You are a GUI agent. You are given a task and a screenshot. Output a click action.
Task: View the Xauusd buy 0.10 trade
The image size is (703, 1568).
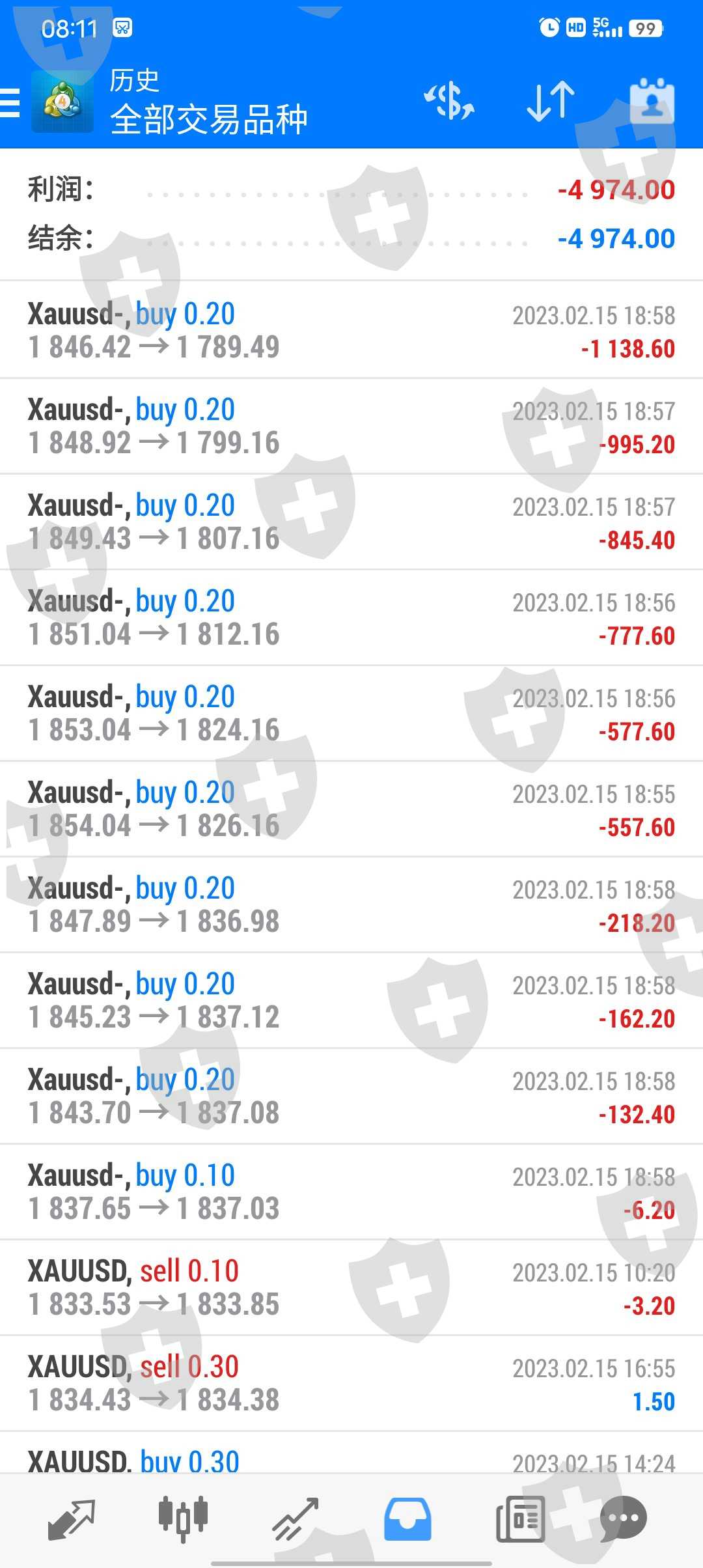tap(351, 1192)
